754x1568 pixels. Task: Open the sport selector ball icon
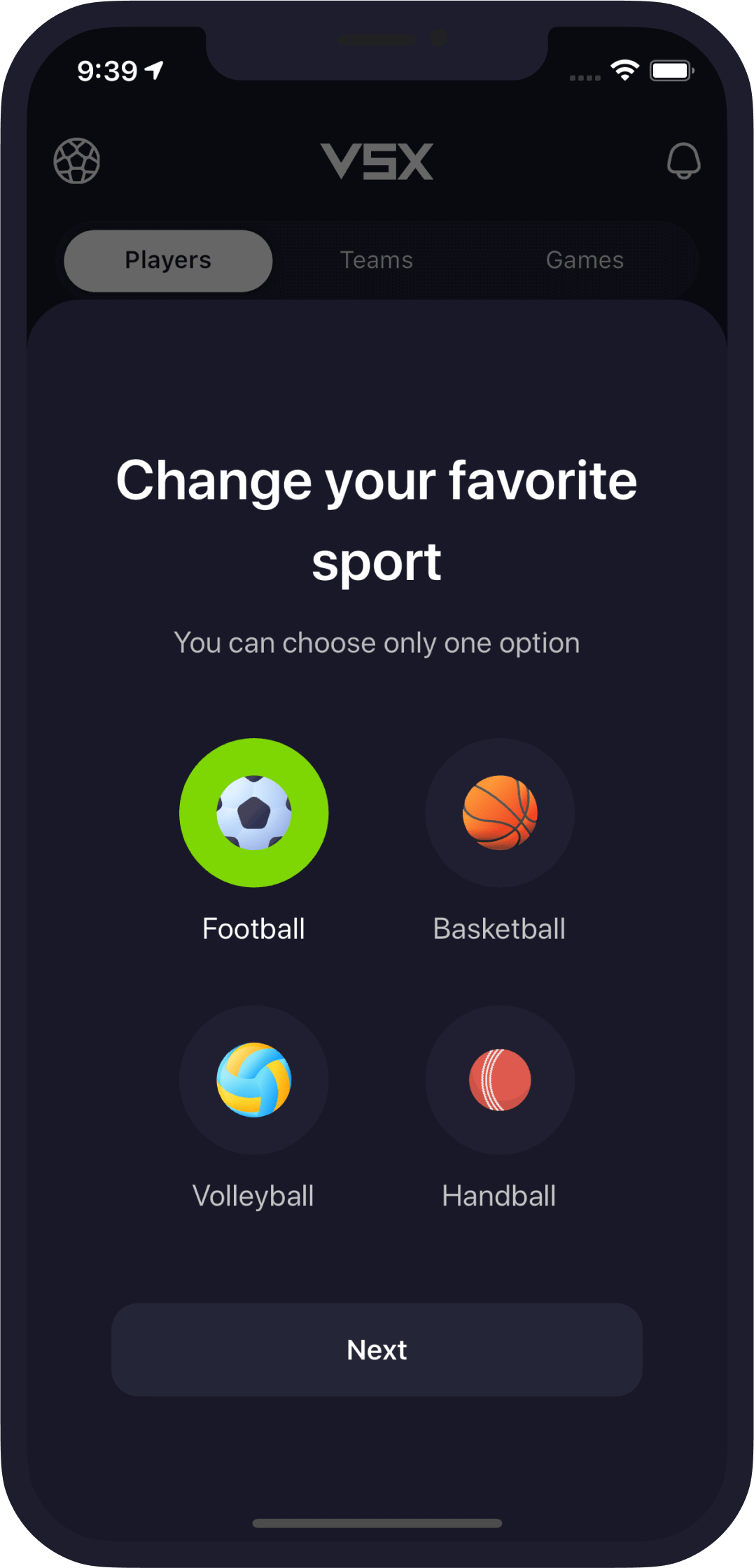pyautogui.click(x=77, y=161)
